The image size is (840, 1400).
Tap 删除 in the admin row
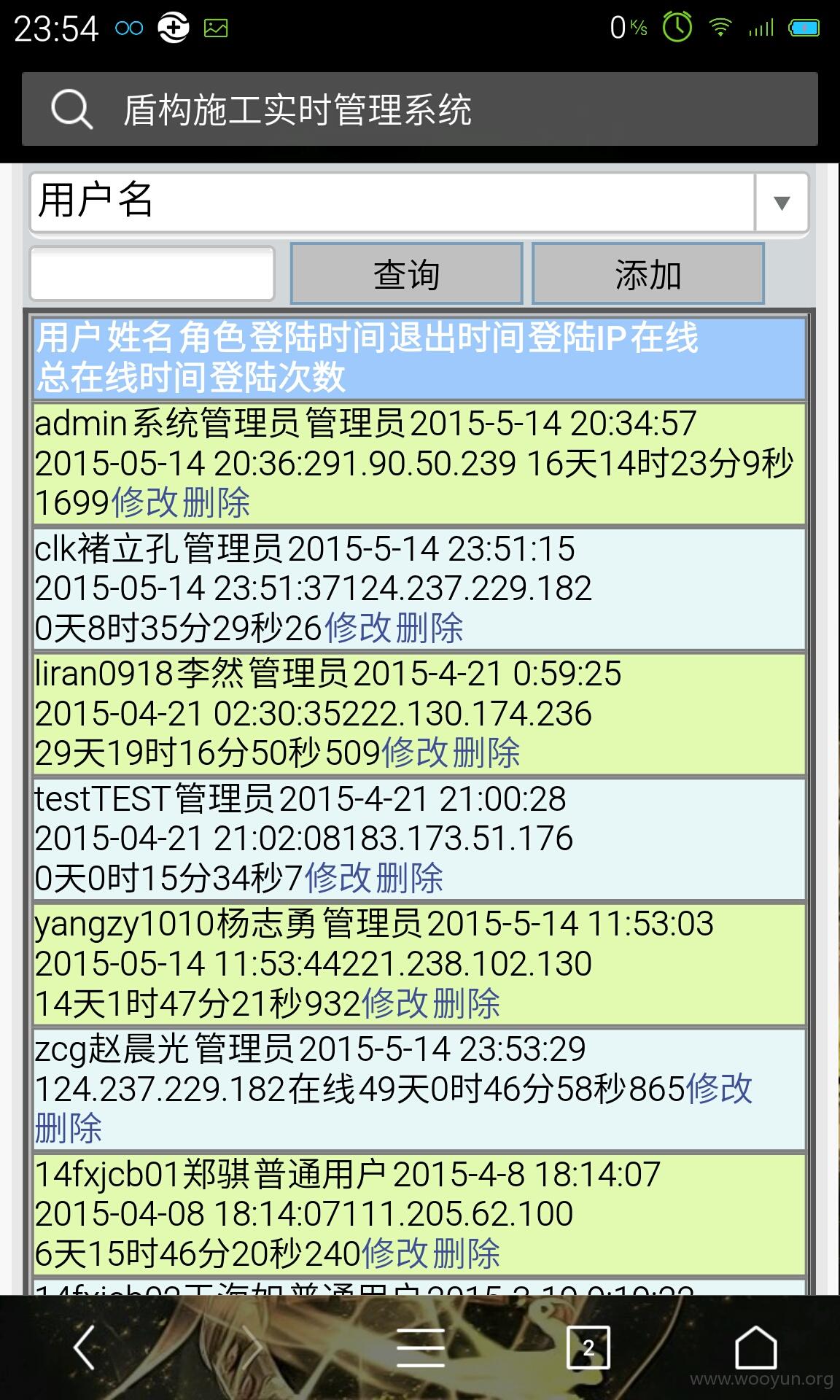click(216, 502)
